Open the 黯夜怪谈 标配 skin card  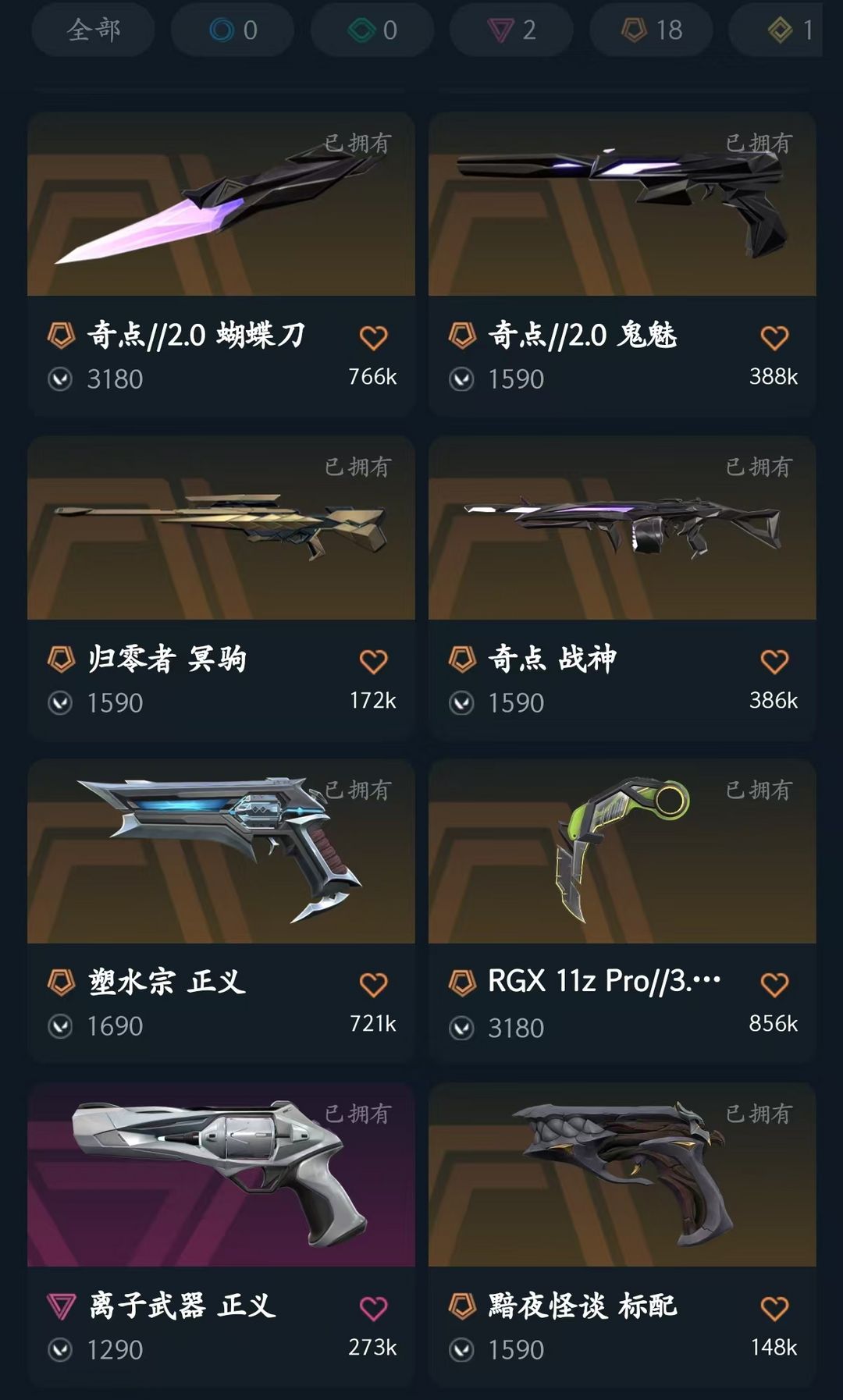(x=622, y=1235)
